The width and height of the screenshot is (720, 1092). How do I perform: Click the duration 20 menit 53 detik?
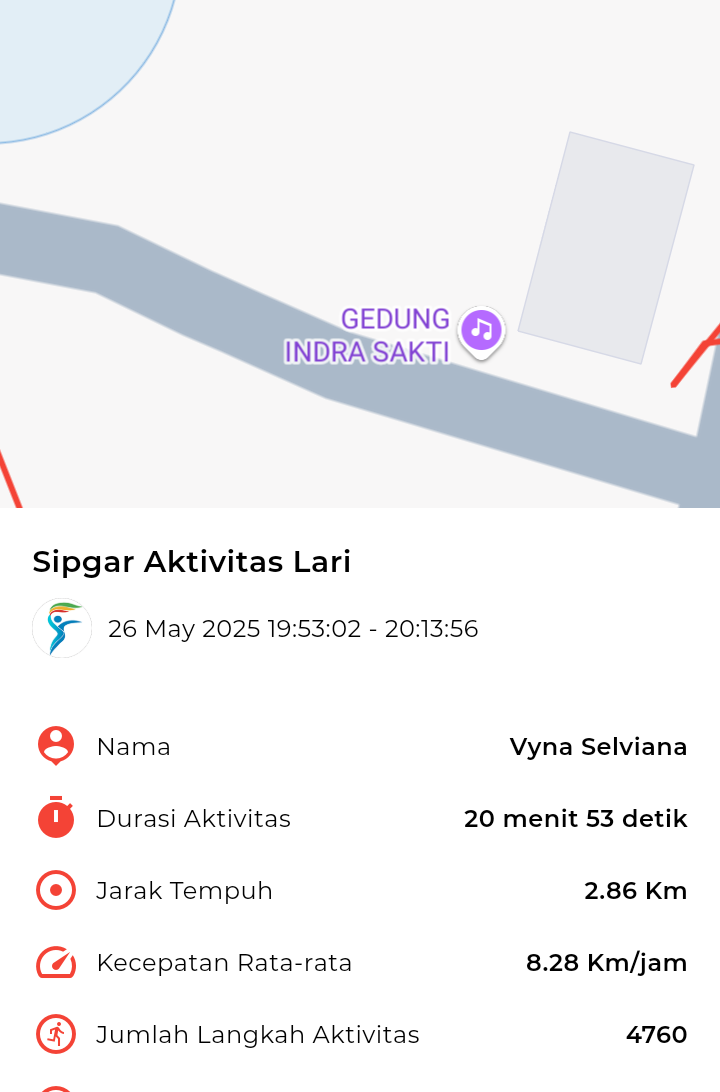[575, 818]
